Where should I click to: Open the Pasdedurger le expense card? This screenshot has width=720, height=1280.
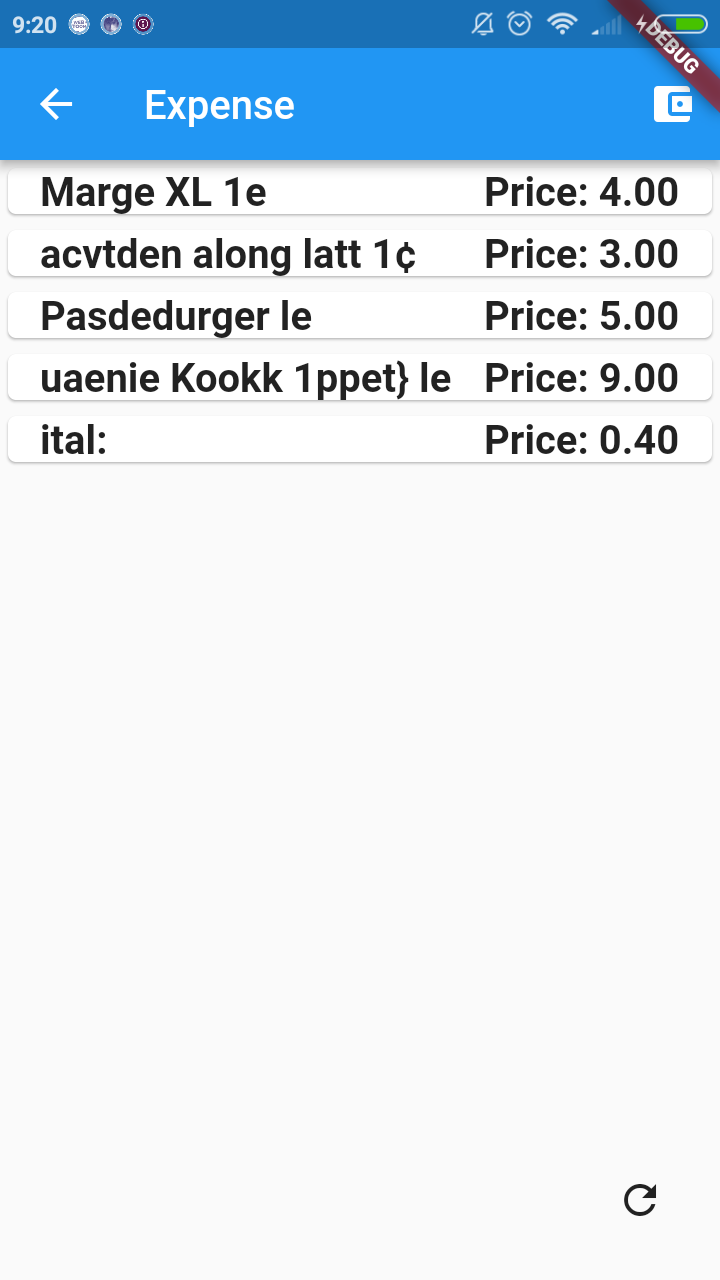[359, 316]
